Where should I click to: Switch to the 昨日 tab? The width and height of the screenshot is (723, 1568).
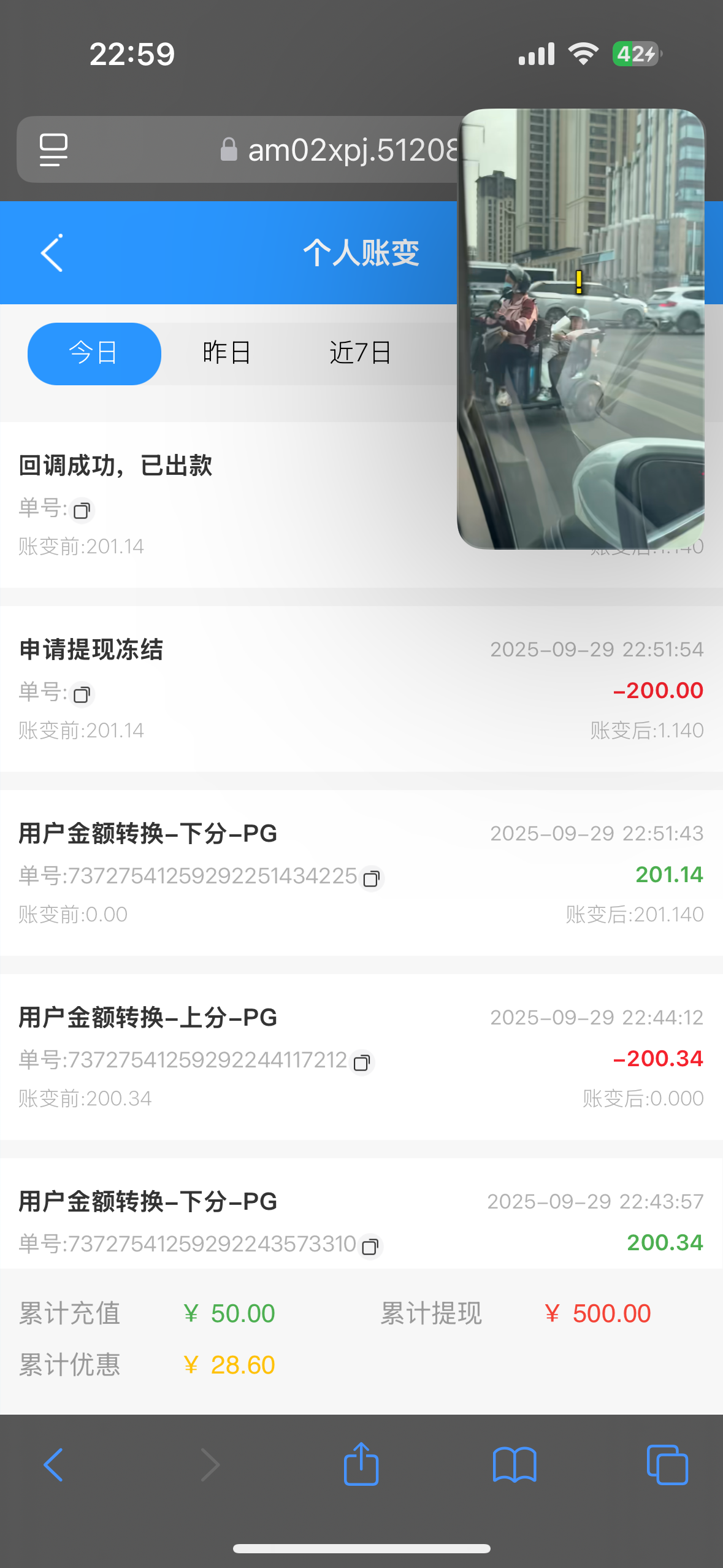(227, 353)
